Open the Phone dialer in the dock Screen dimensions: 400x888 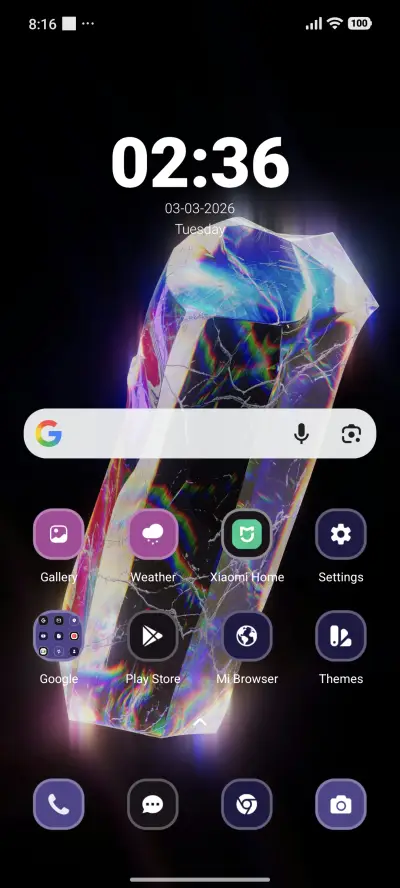click(58, 804)
